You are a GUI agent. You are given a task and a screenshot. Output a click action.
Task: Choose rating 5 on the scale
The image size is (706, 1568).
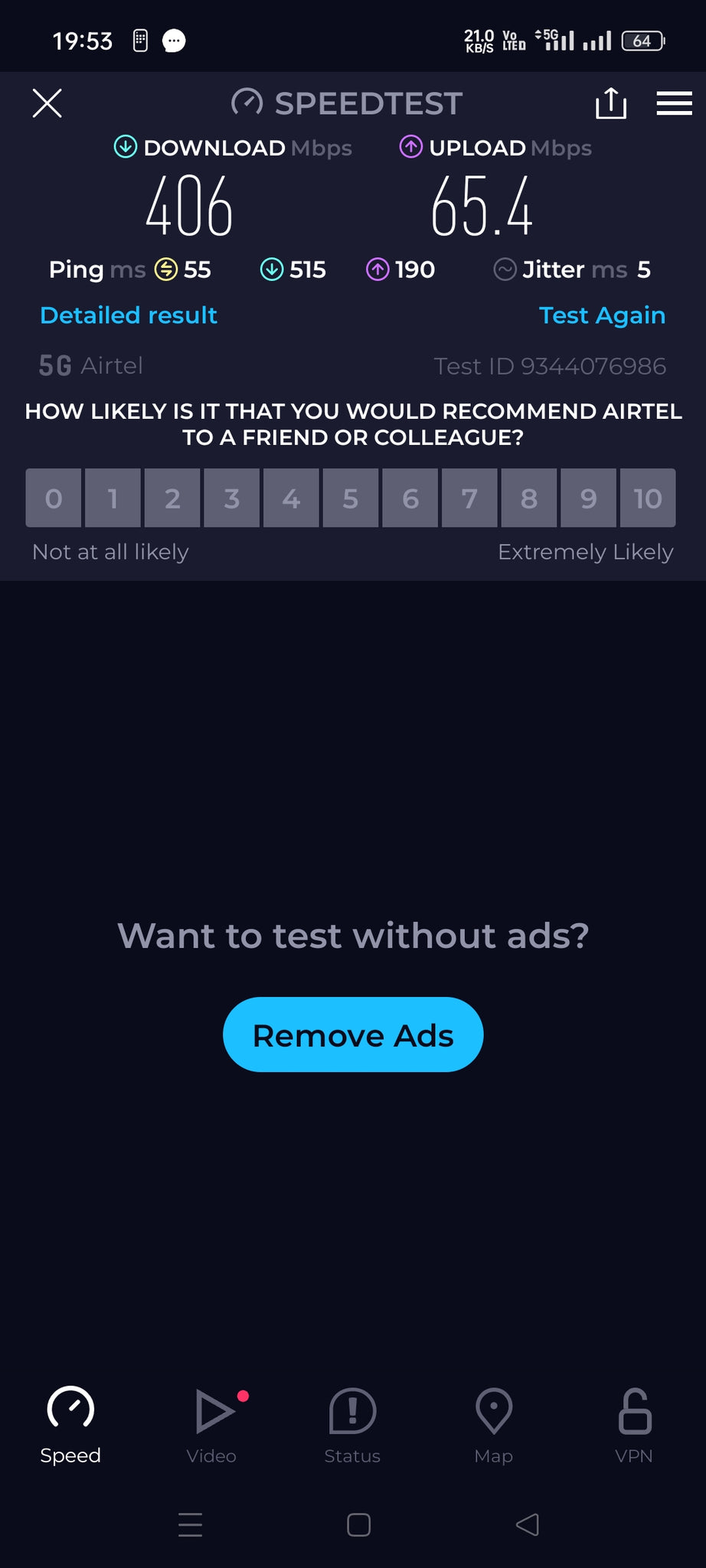351,498
